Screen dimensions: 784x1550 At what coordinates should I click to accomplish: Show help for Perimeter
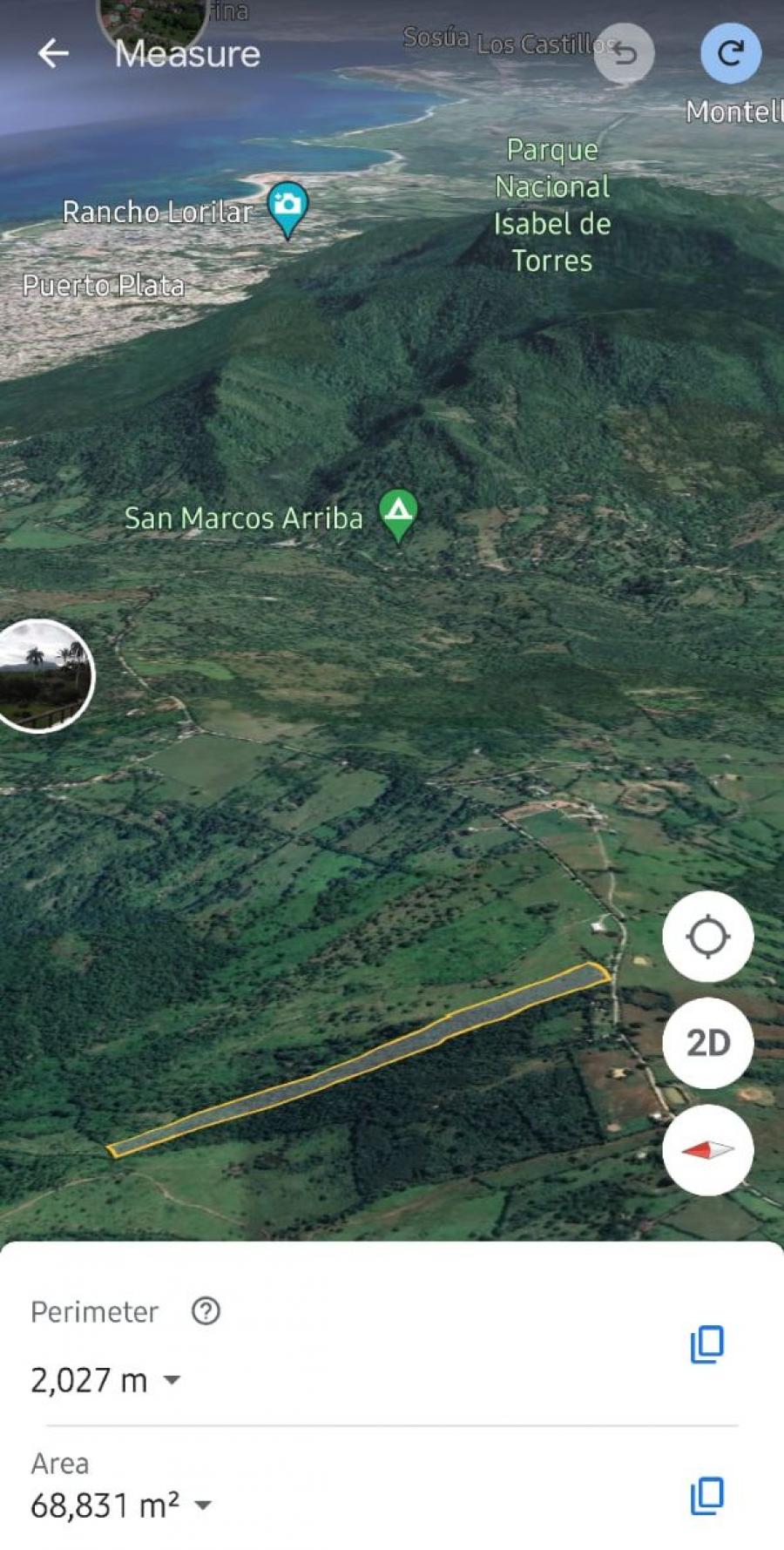(206, 1311)
